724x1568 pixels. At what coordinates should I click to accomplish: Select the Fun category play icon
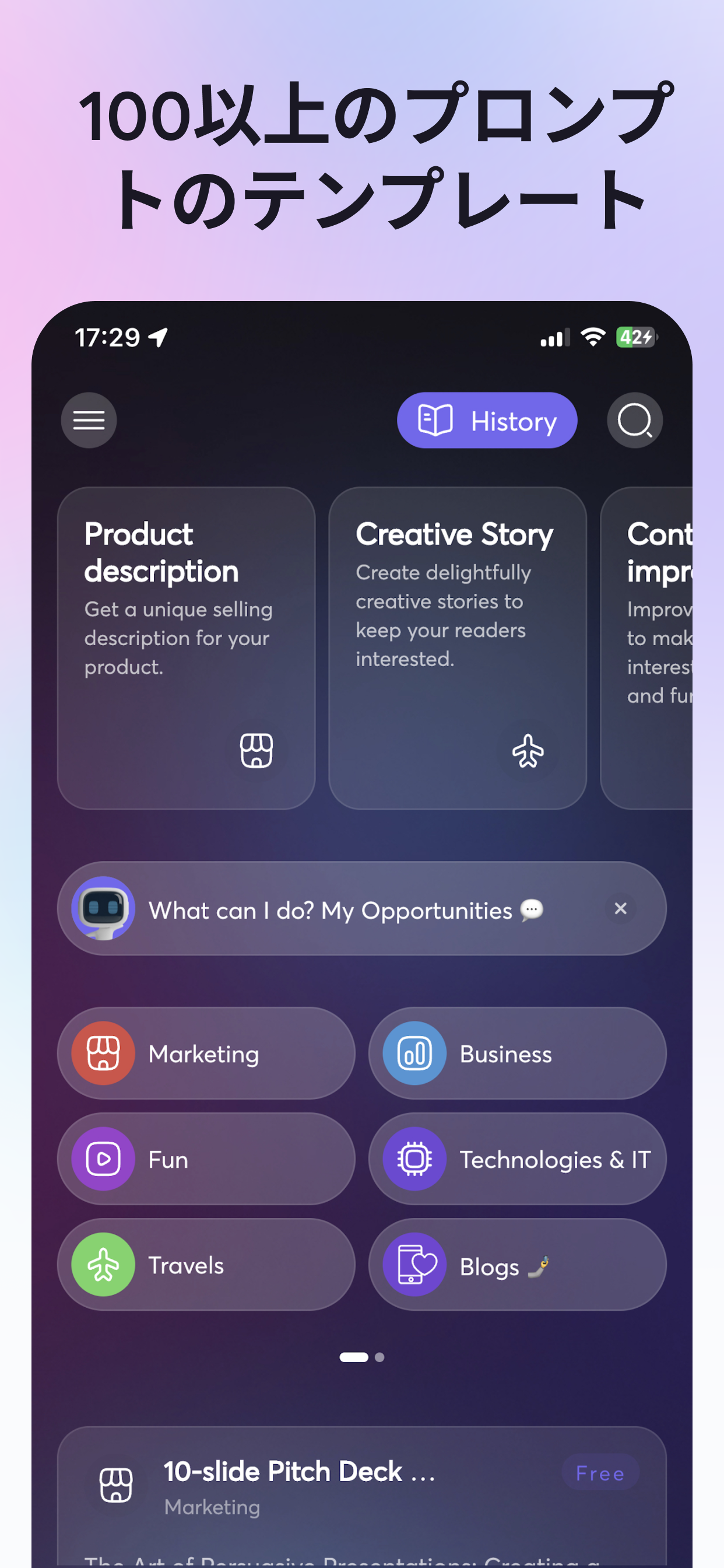102,1159
